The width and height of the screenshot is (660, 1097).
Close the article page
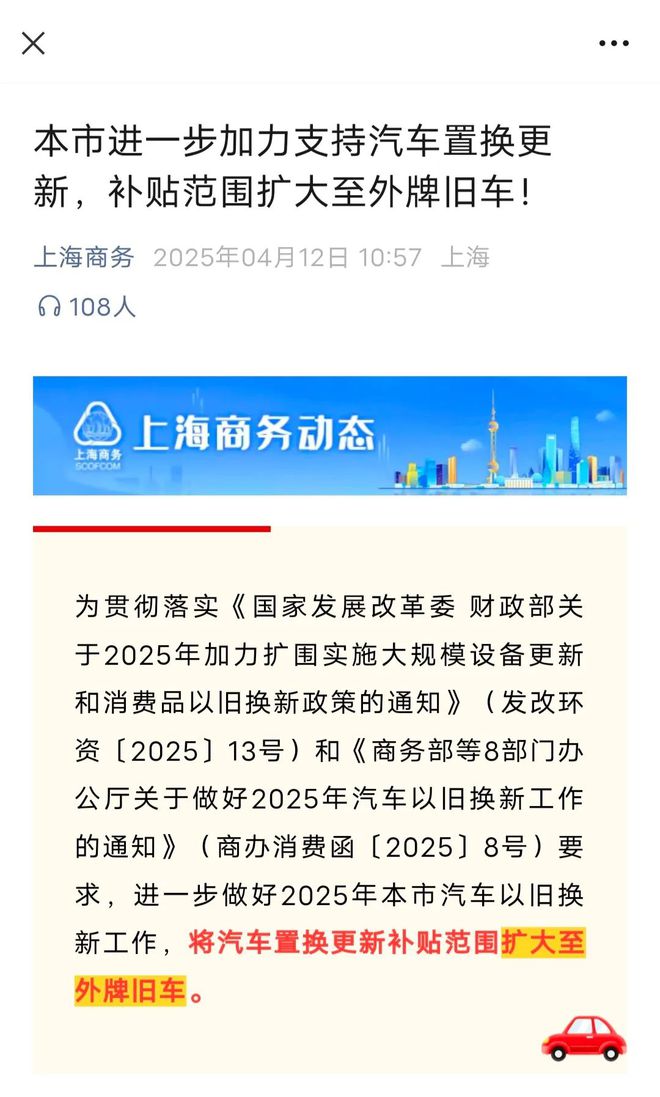[x=33, y=43]
